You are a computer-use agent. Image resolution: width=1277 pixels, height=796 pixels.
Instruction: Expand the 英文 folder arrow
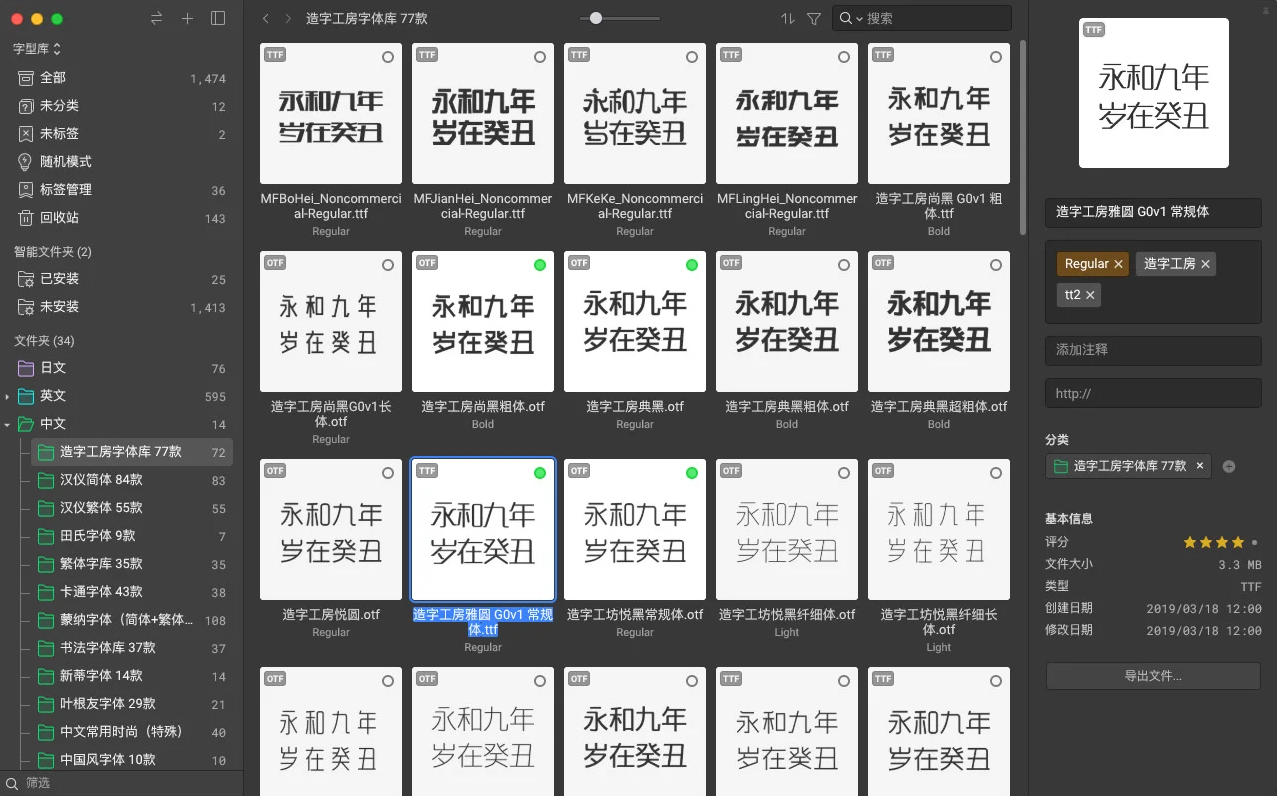click(x=8, y=397)
